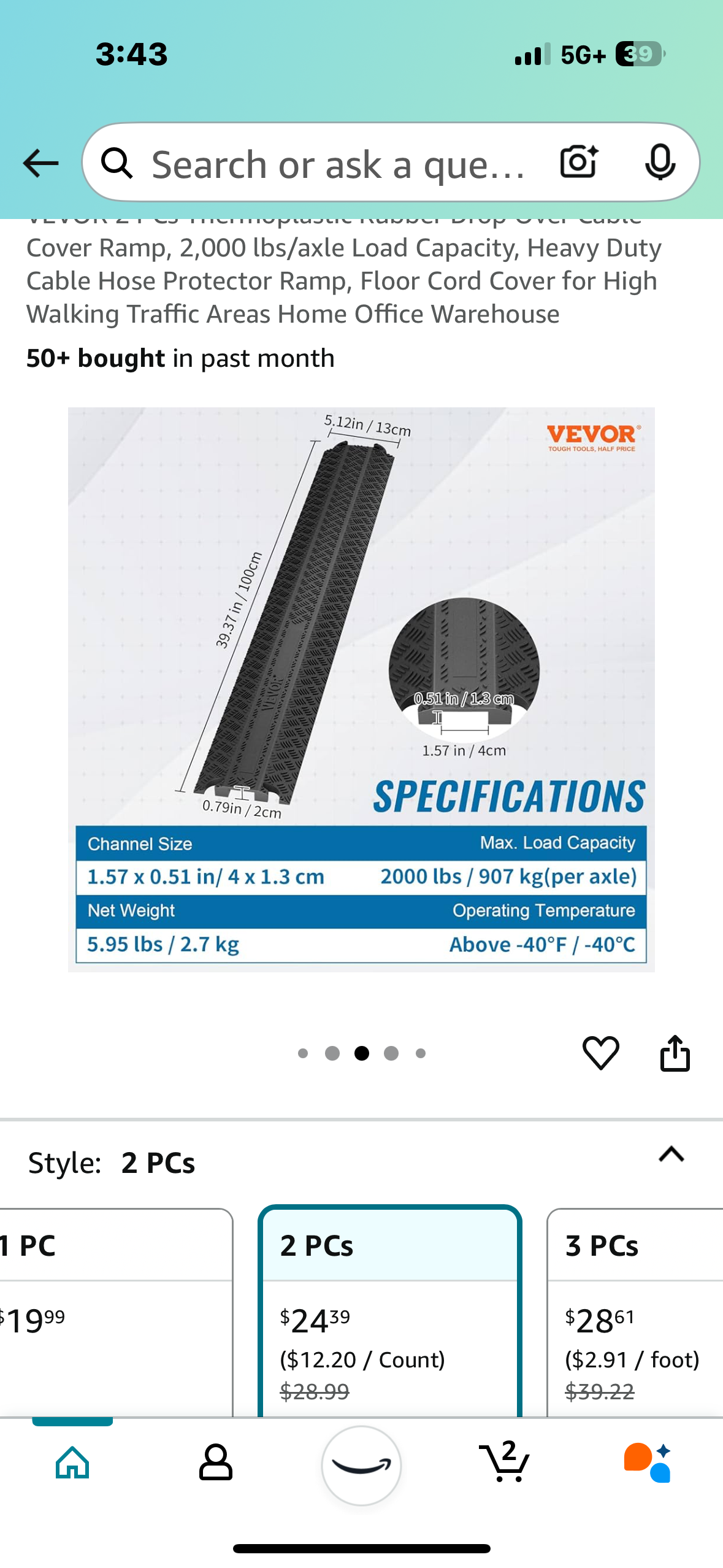Open the Rufus AI assistant tab

[x=648, y=1462]
